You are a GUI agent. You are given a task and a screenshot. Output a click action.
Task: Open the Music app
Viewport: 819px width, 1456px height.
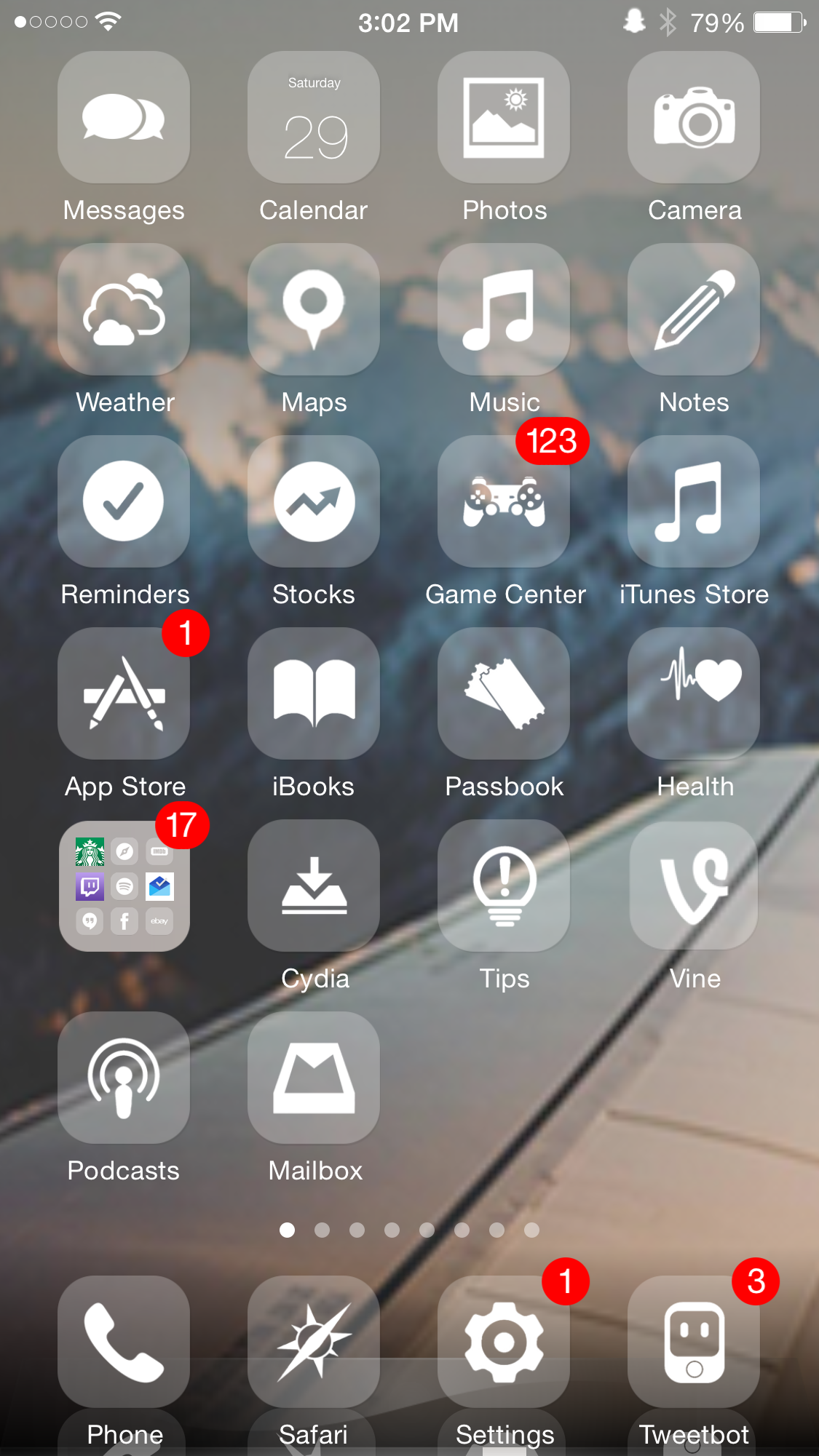[504, 309]
